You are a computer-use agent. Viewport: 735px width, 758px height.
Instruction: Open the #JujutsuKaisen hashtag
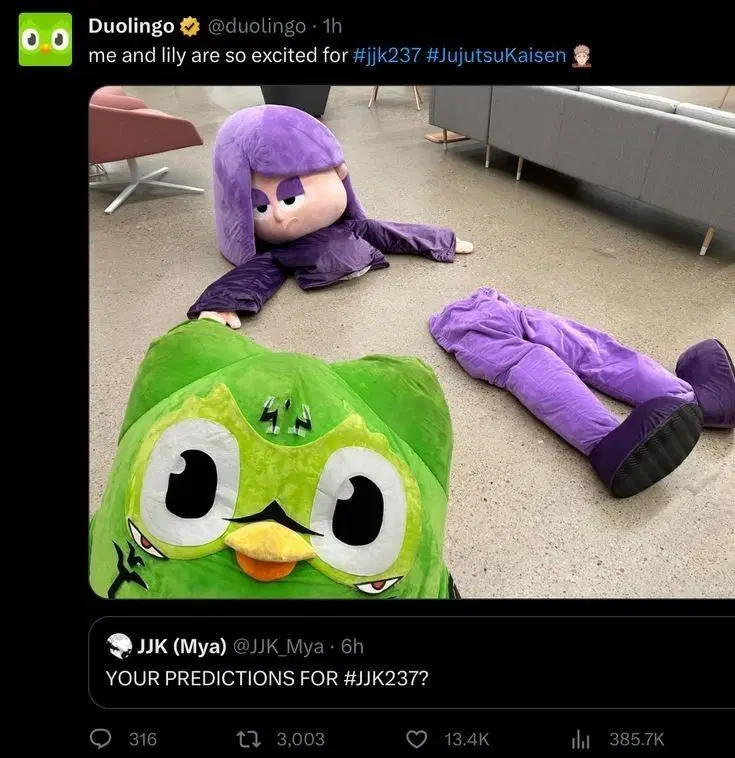click(x=496, y=56)
